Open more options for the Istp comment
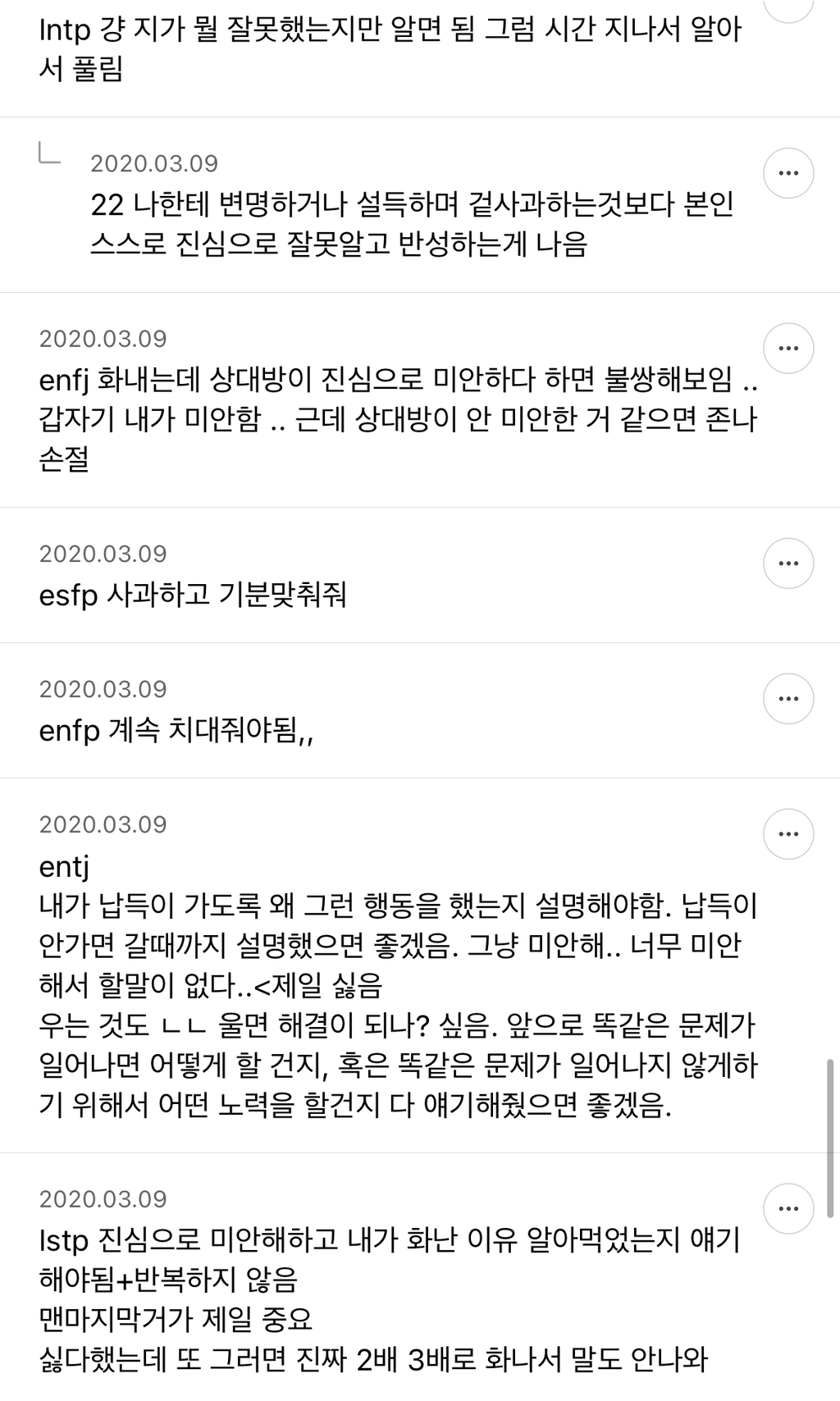 [x=788, y=1208]
